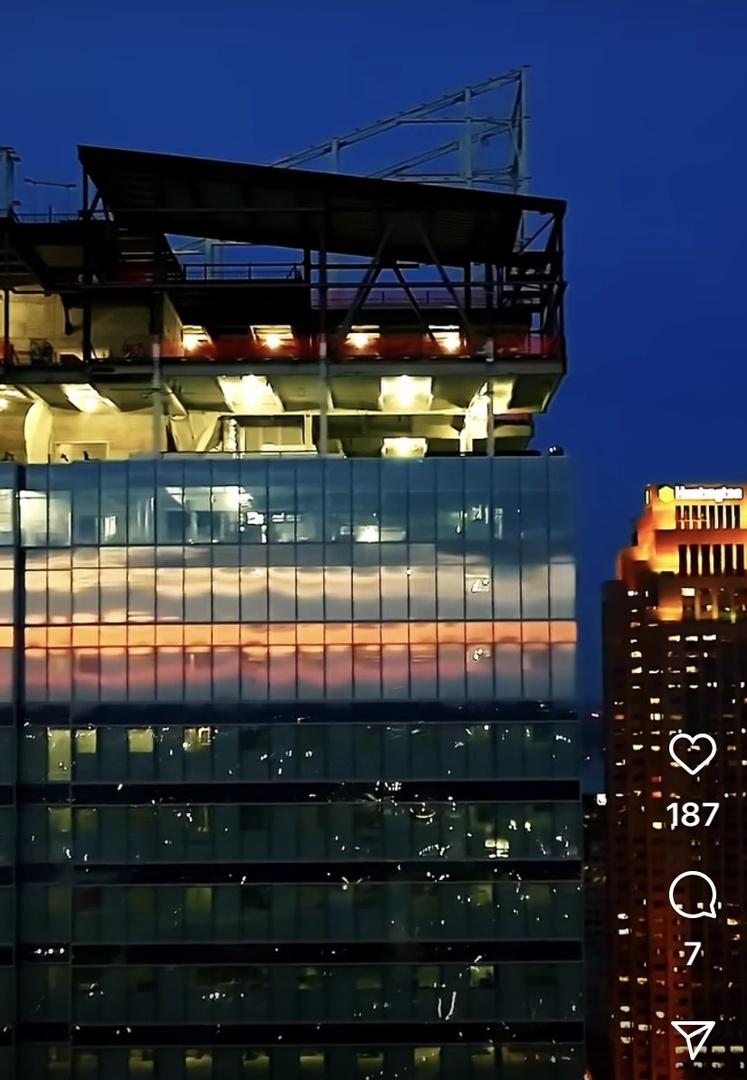This screenshot has width=747, height=1080.
Task: Open the comments on this reel
Action: click(x=692, y=893)
